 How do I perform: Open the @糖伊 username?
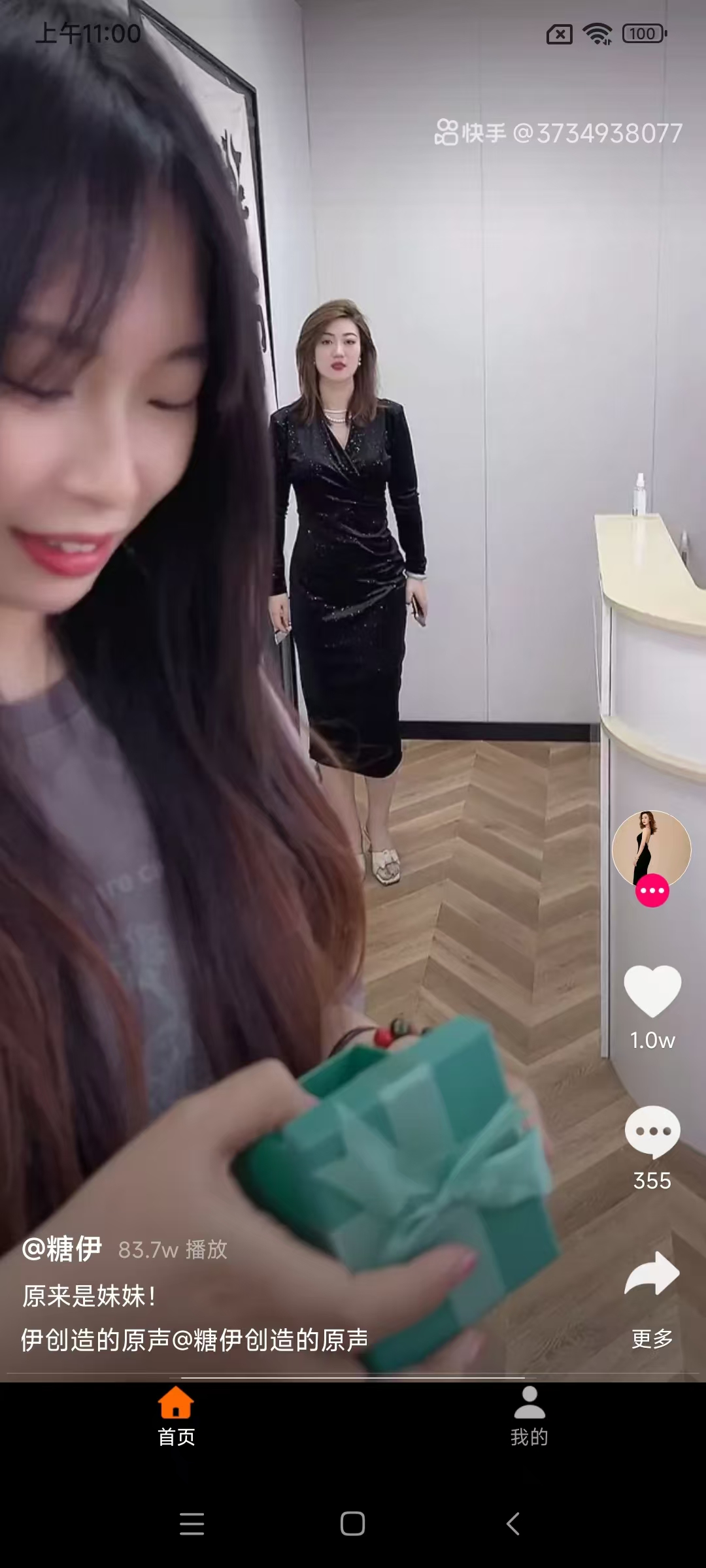click(62, 1249)
